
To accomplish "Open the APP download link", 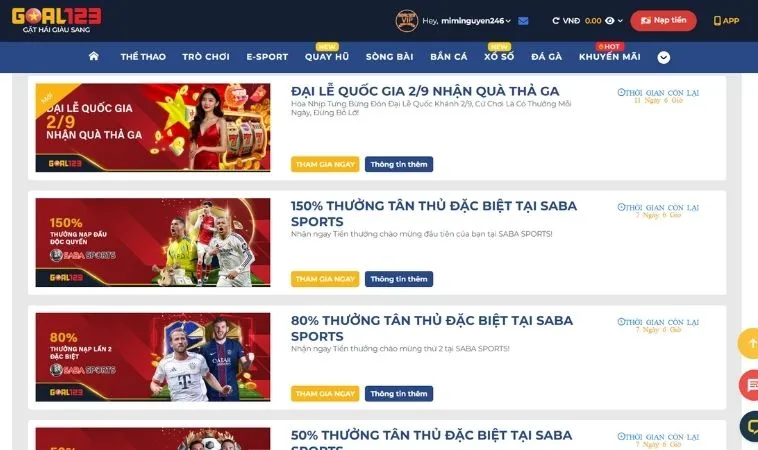I will pos(726,20).
